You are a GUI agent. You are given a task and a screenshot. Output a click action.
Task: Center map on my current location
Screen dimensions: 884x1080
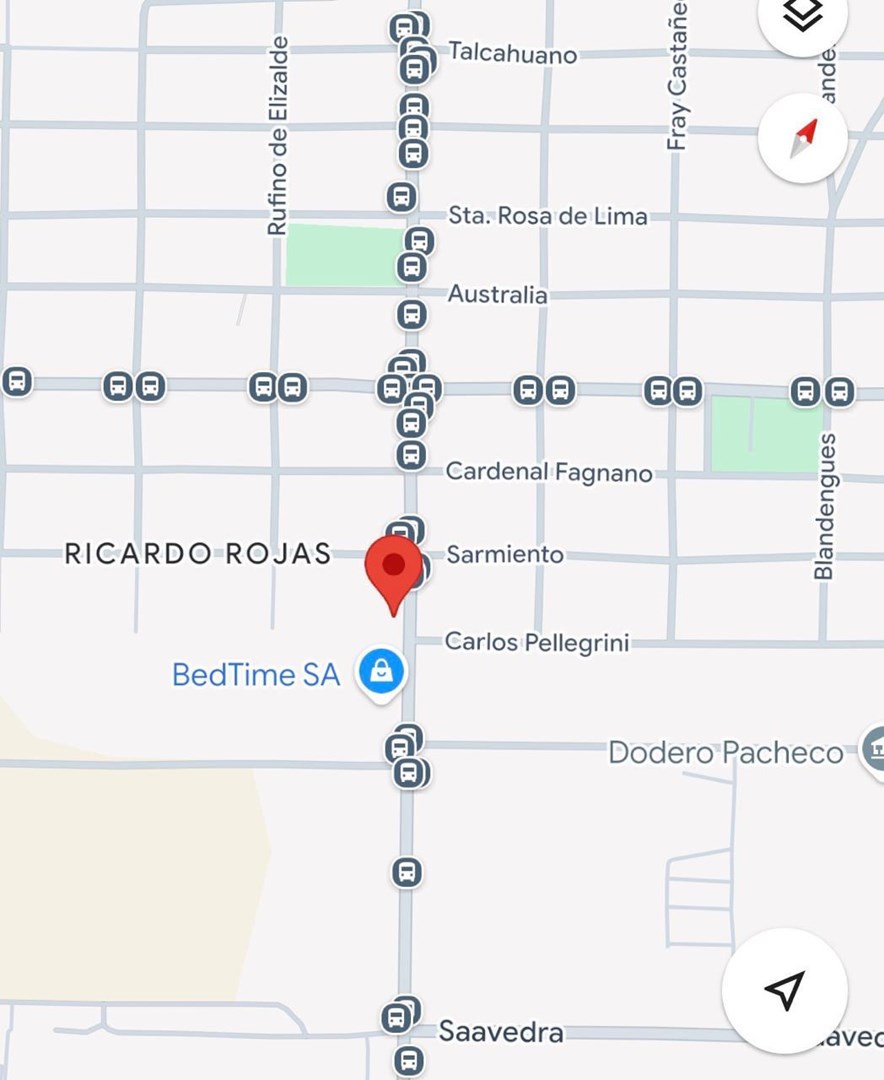pyautogui.click(x=785, y=989)
